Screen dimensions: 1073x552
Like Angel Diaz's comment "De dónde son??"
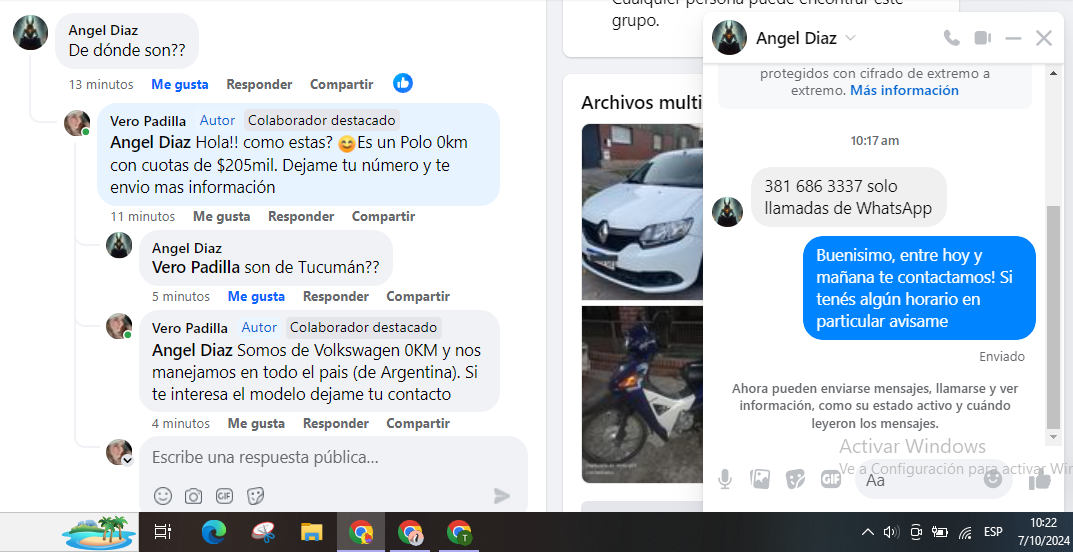[180, 84]
